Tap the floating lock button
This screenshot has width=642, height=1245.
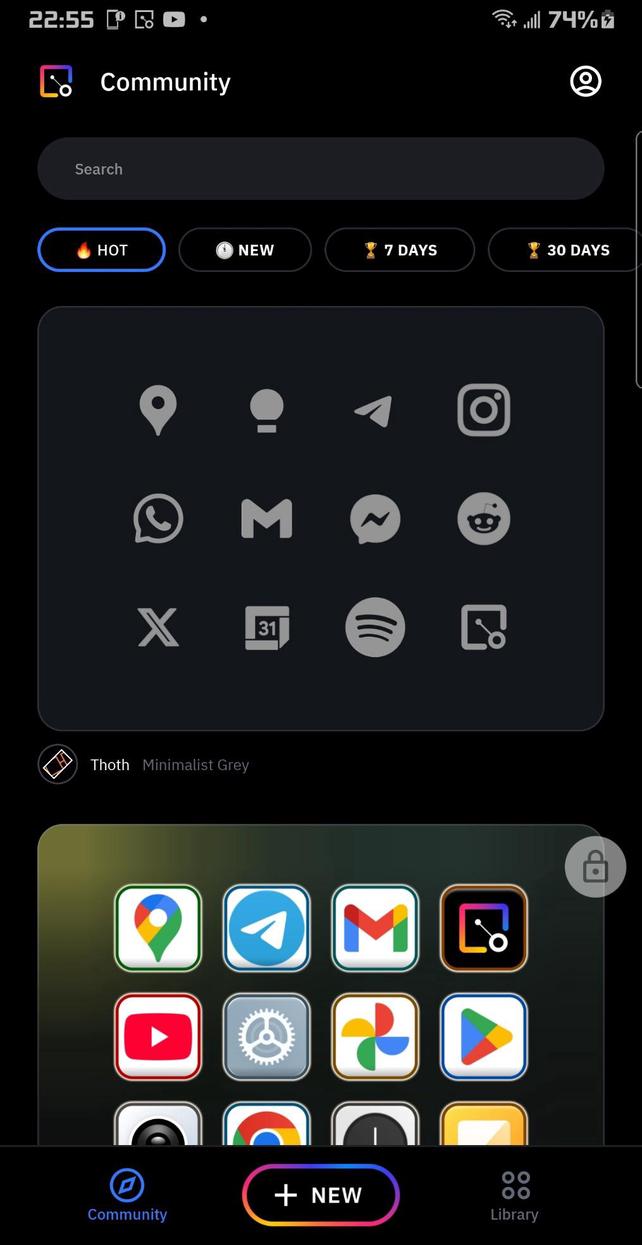coord(595,867)
